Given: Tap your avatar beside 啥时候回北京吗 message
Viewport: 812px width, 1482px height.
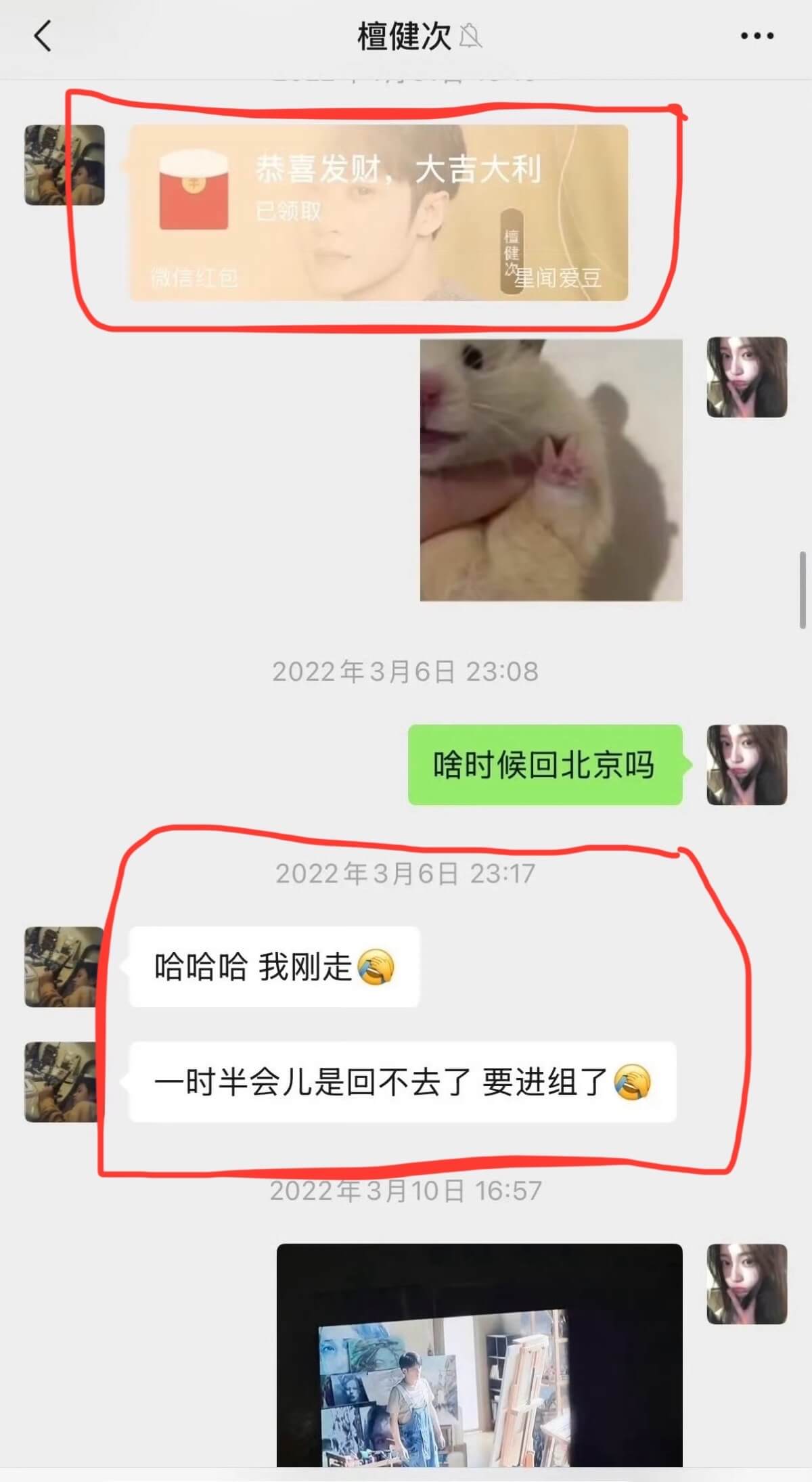Looking at the screenshot, I should (746, 765).
